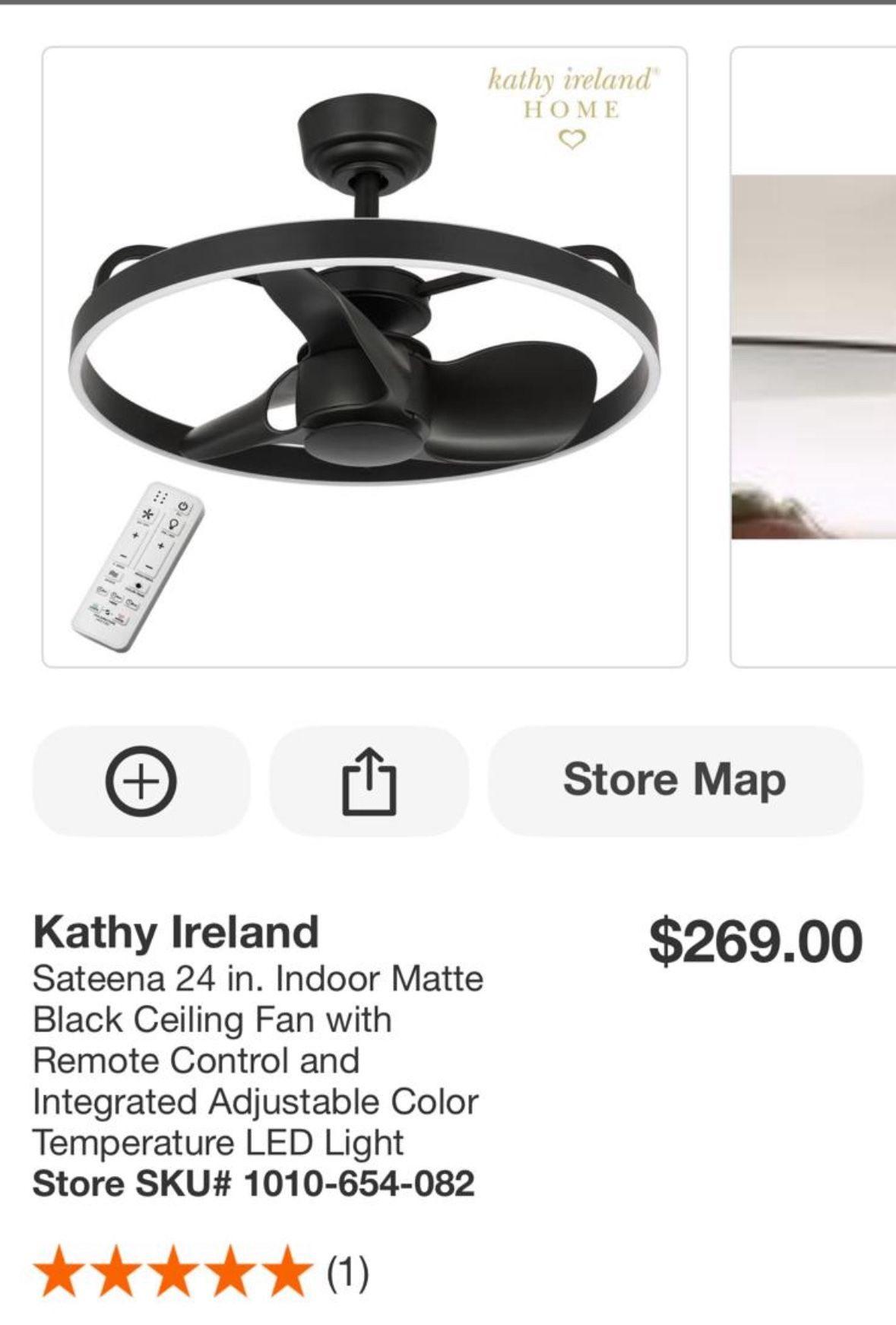Add this fan to a list
Screen dimensions: 896x1325
pos(141,781)
